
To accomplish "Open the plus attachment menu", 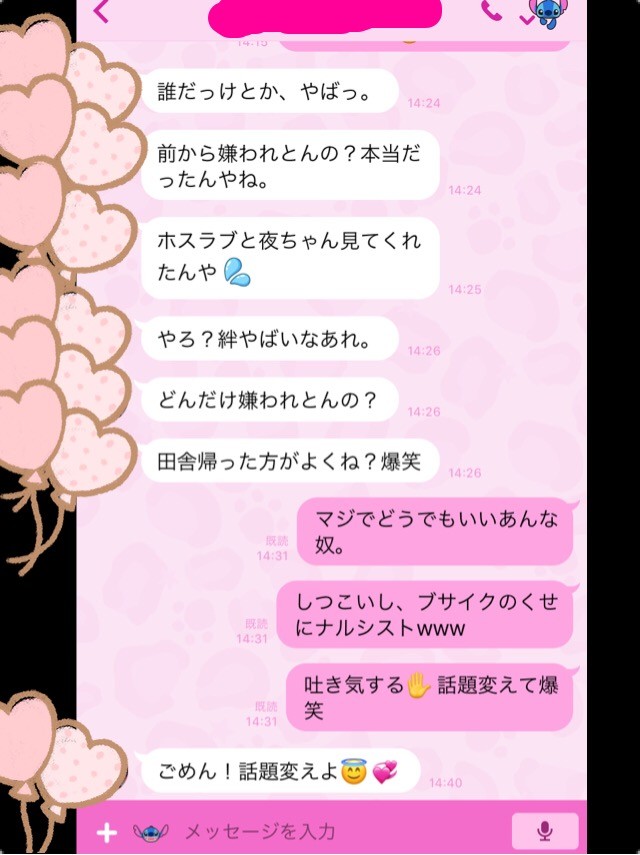I will coord(107,832).
